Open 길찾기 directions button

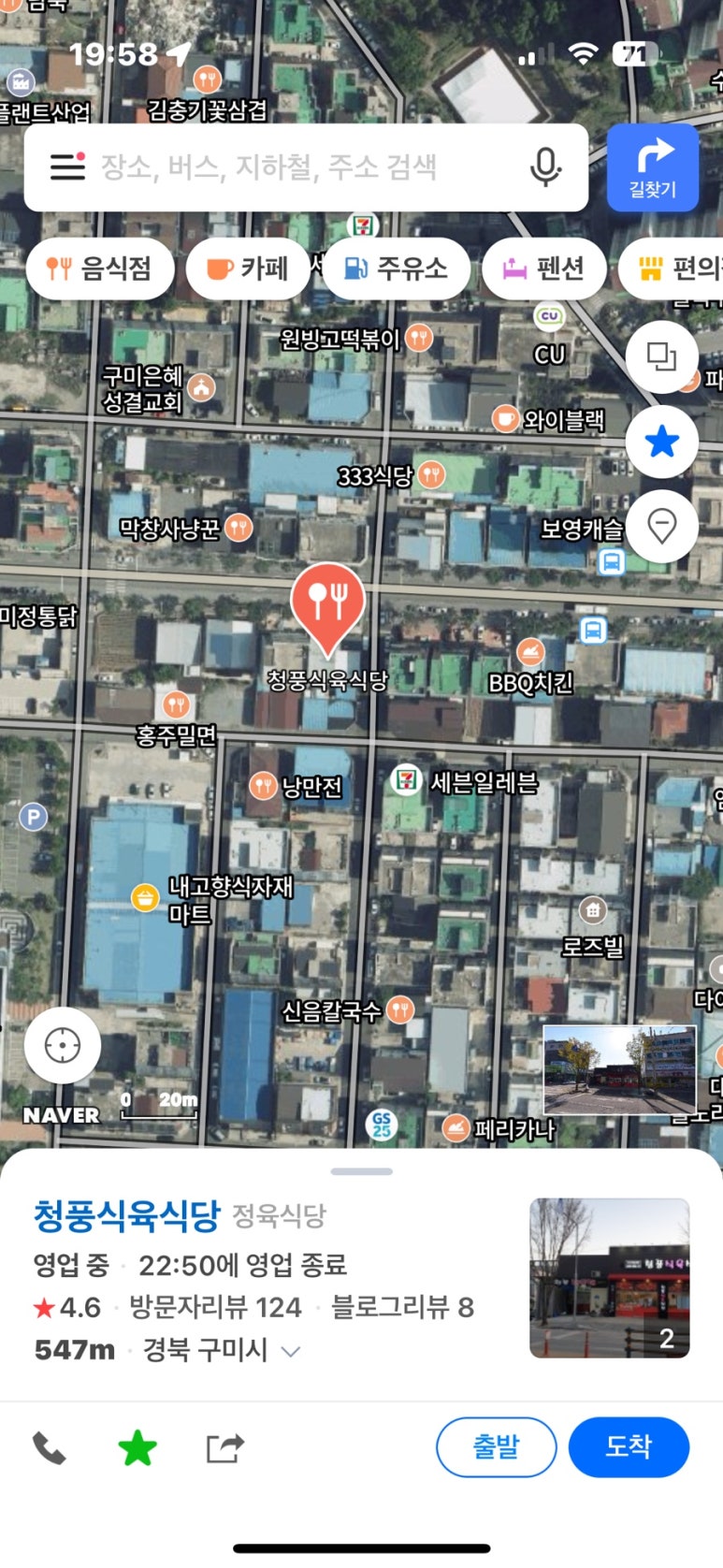point(652,167)
